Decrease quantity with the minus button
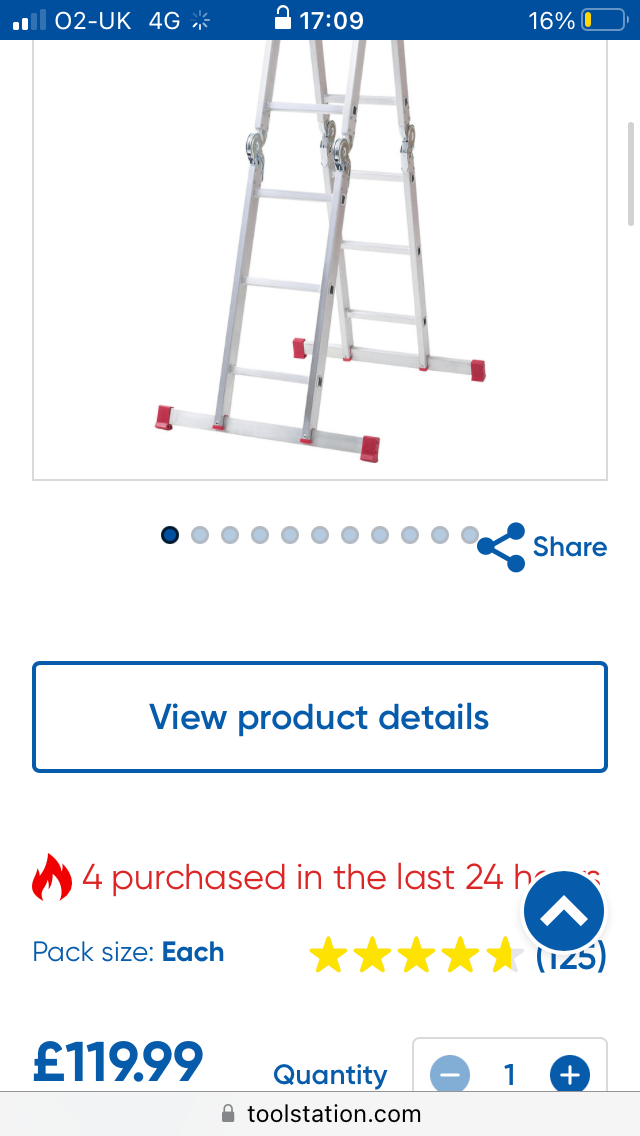Screen dimensions: 640x1136 [450, 1074]
